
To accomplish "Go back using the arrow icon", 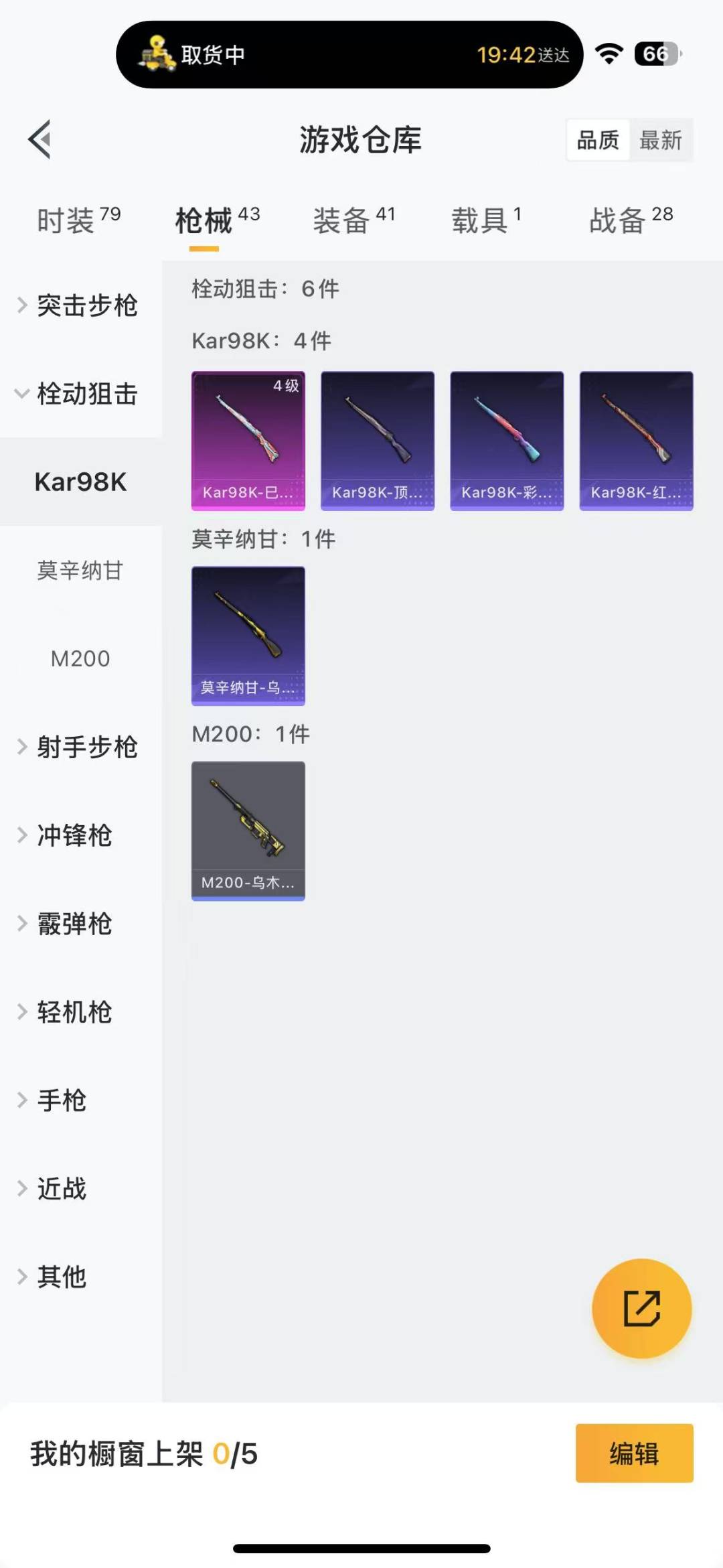I will pos(40,139).
